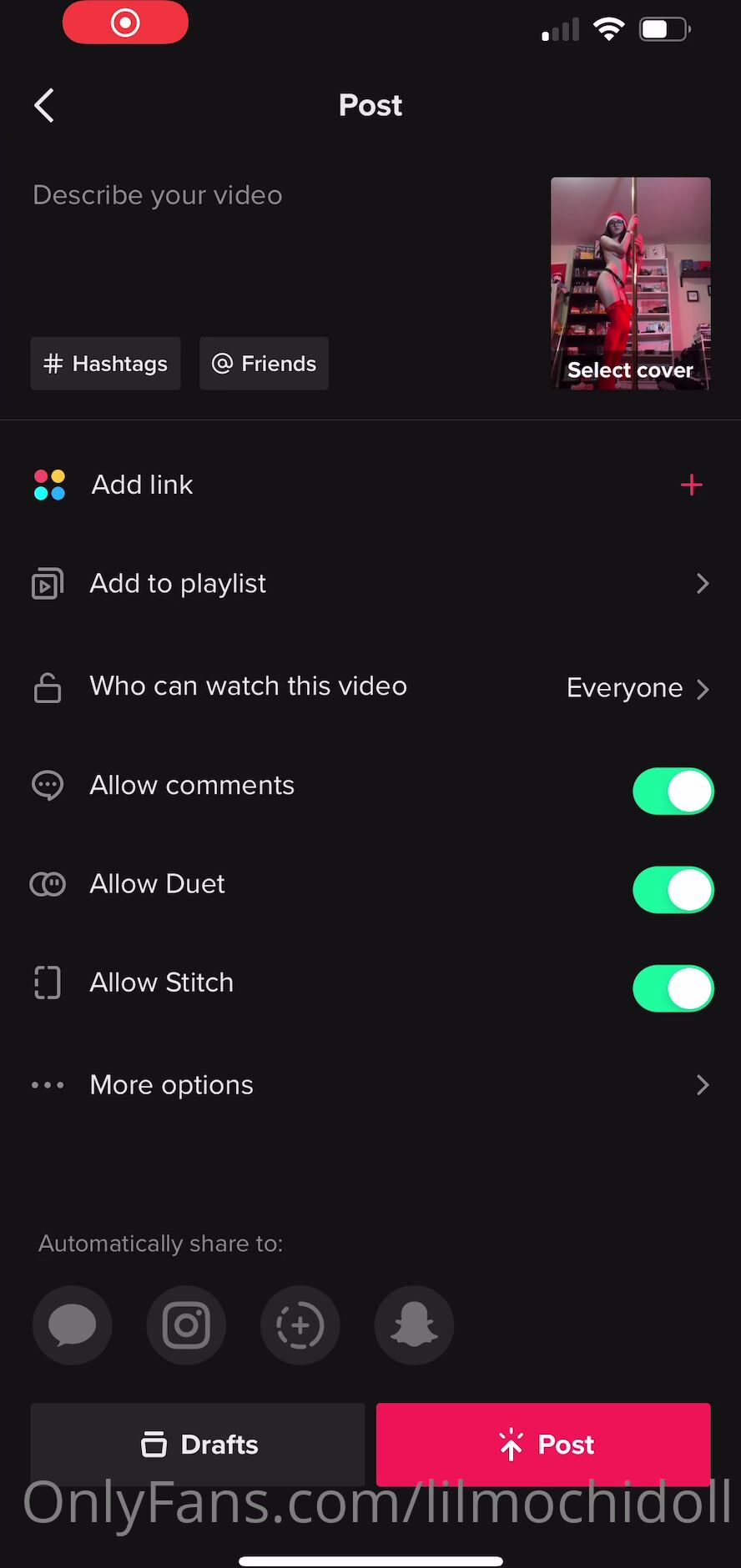Enable auto-share to Instagram Stories
The width and height of the screenshot is (741, 1568).
pos(300,1325)
